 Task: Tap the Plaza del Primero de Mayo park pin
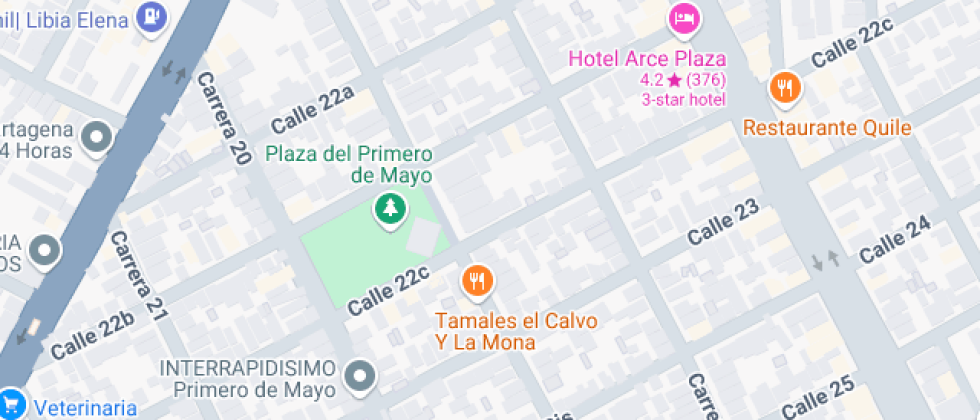pos(391,210)
